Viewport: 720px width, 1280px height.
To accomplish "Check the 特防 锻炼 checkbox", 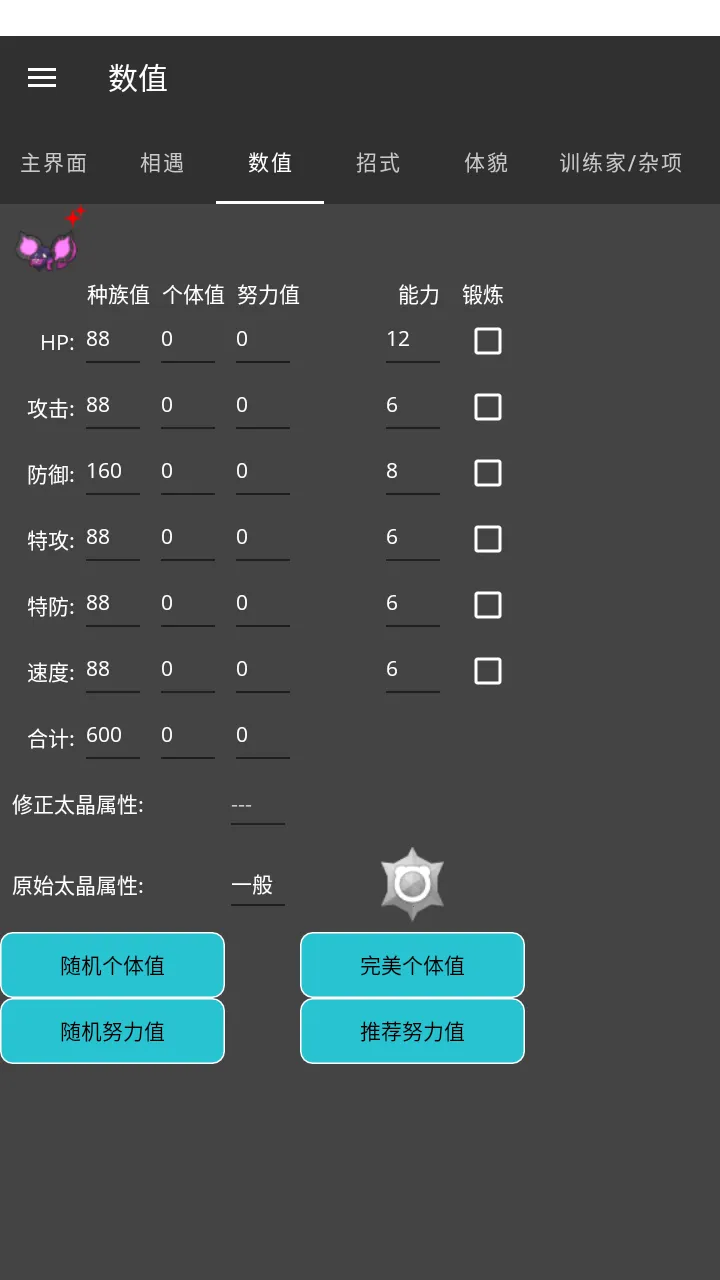I will 488,605.
